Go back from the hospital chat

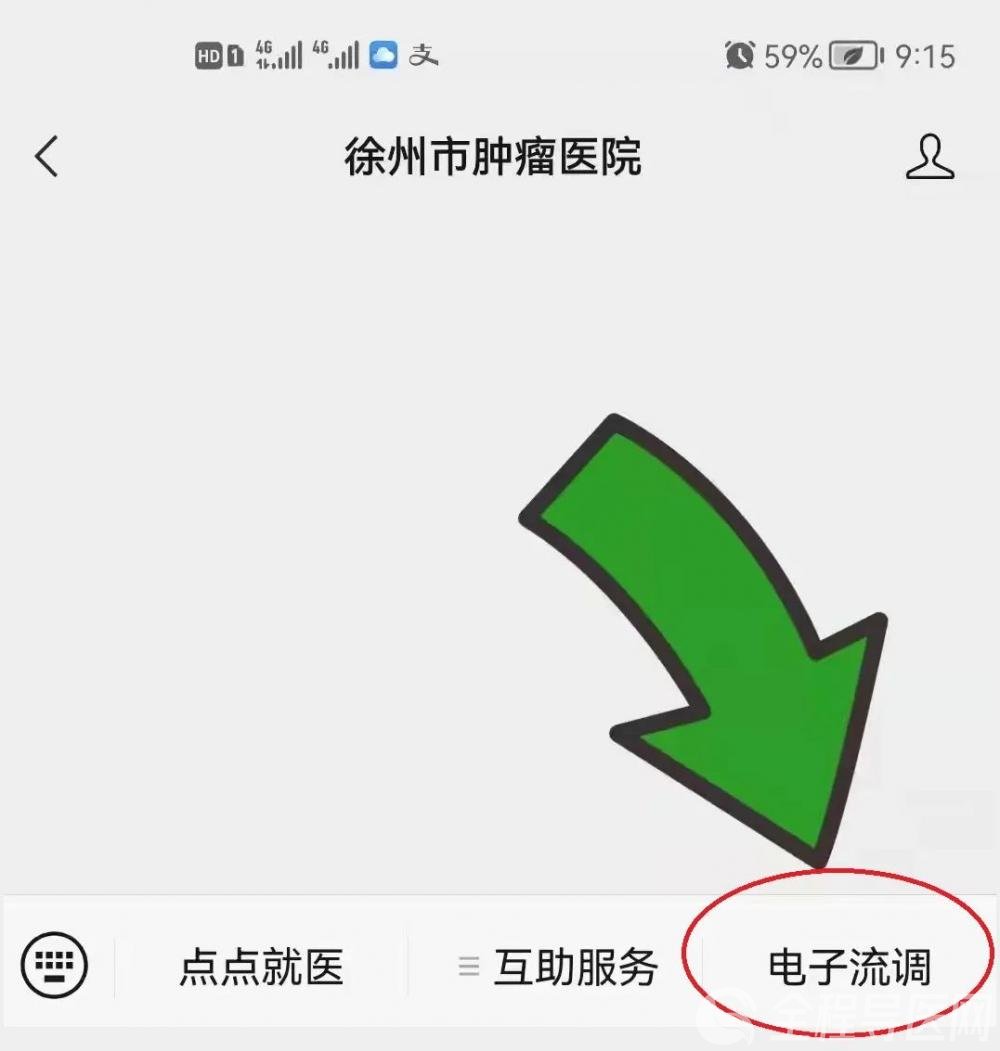[47, 157]
